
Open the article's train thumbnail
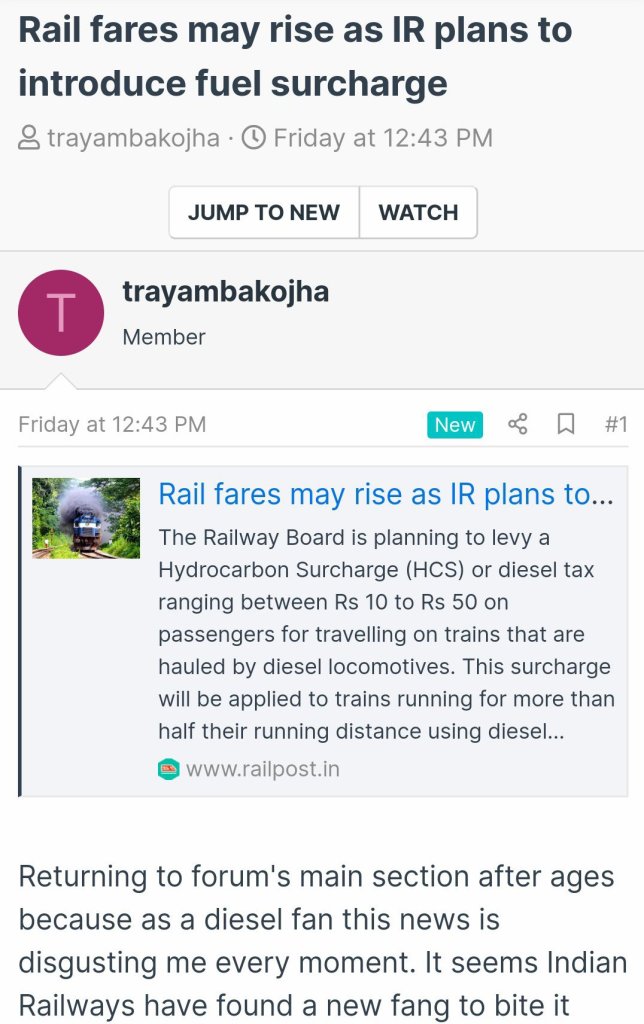tap(86, 518)
